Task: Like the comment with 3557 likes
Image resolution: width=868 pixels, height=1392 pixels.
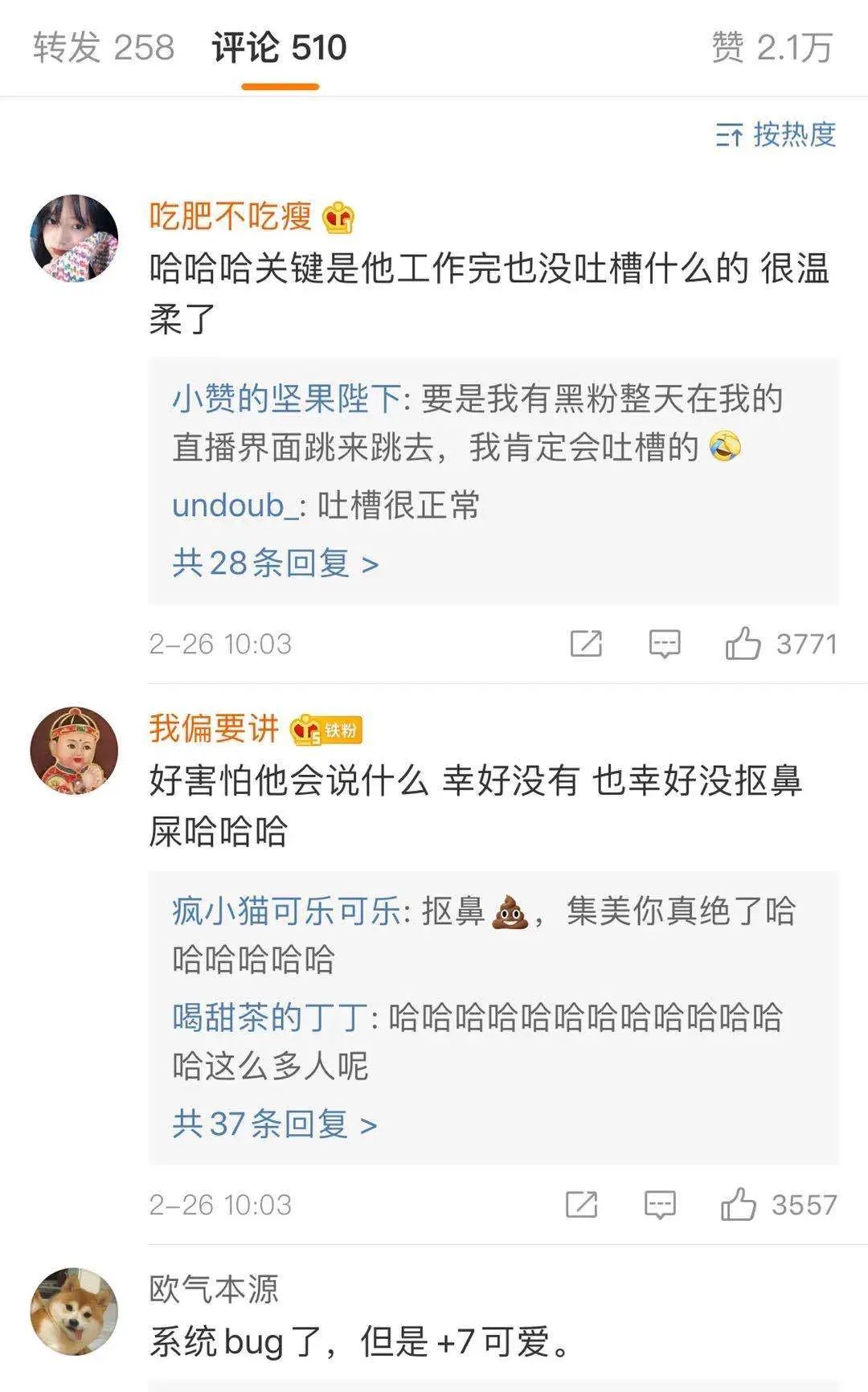Action: 738,1205
